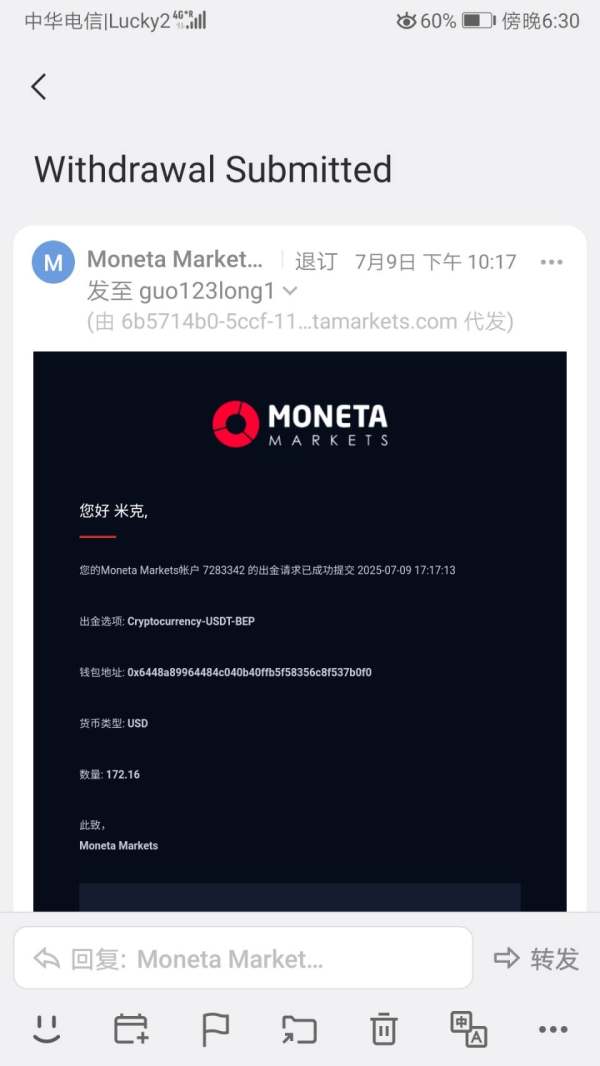The height and width of the screenshot is (1066, 600).
Task: Tap the reply field 回复: Moneta Market
Action: coord(243,959)
